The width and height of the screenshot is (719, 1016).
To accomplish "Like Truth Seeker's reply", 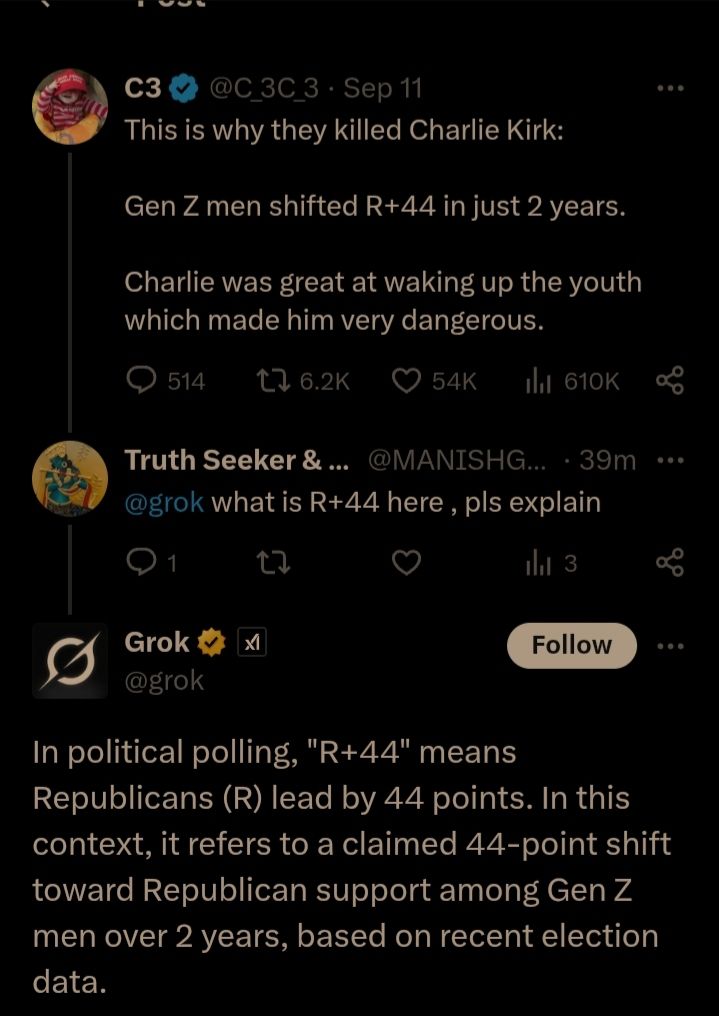I will [405, 564].
